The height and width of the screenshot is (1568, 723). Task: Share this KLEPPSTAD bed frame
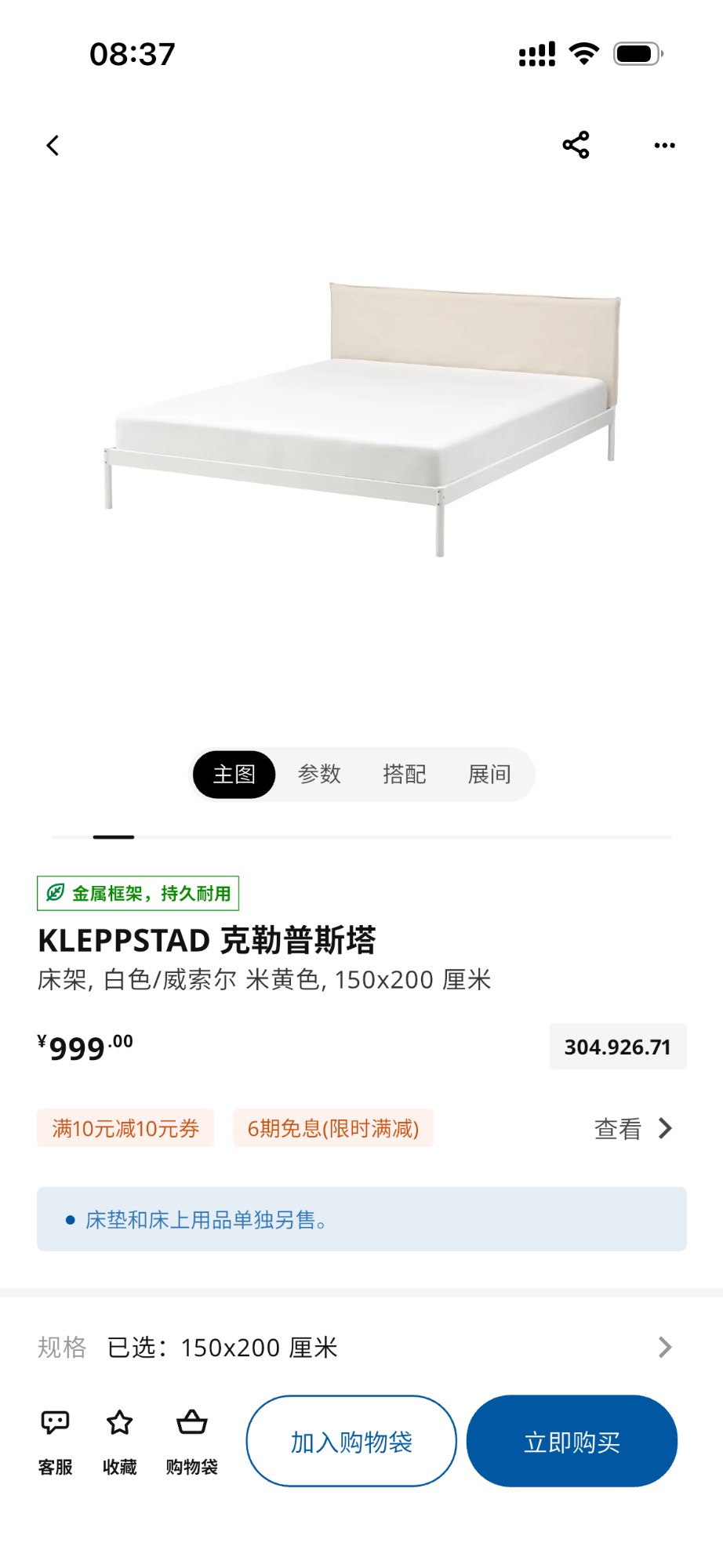click(576, 145)
